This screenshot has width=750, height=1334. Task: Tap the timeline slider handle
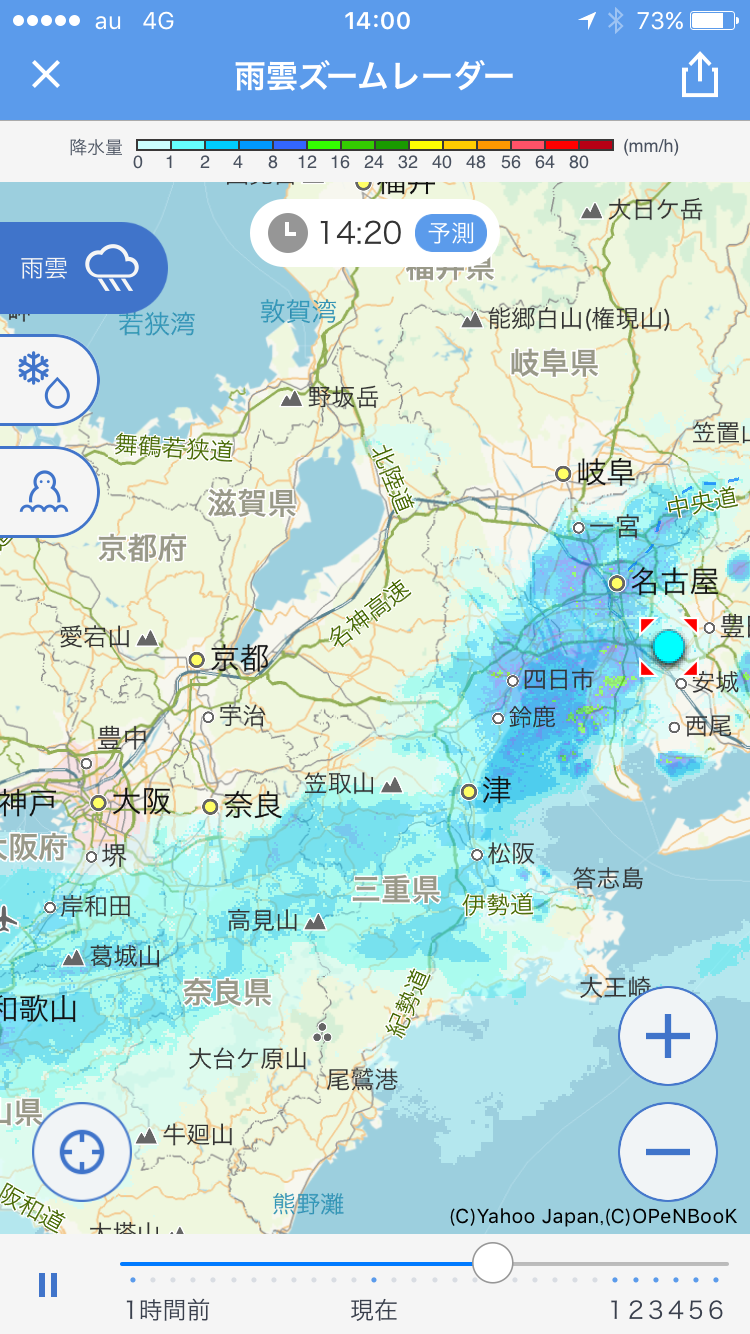pos(492,1263)
